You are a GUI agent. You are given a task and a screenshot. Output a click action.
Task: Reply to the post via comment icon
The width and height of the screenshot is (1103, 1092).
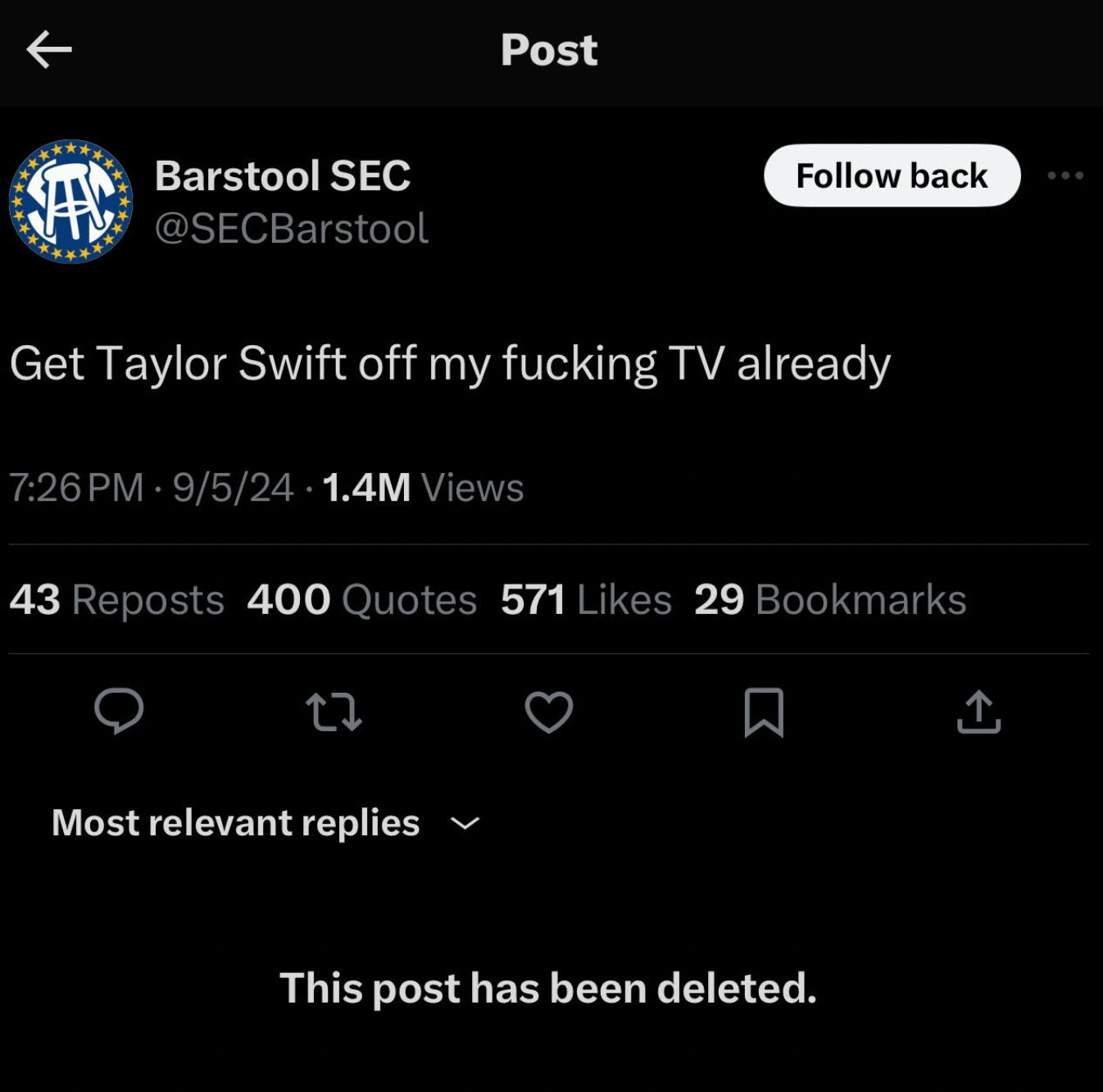pyautogui.click(x=119, y=711)
